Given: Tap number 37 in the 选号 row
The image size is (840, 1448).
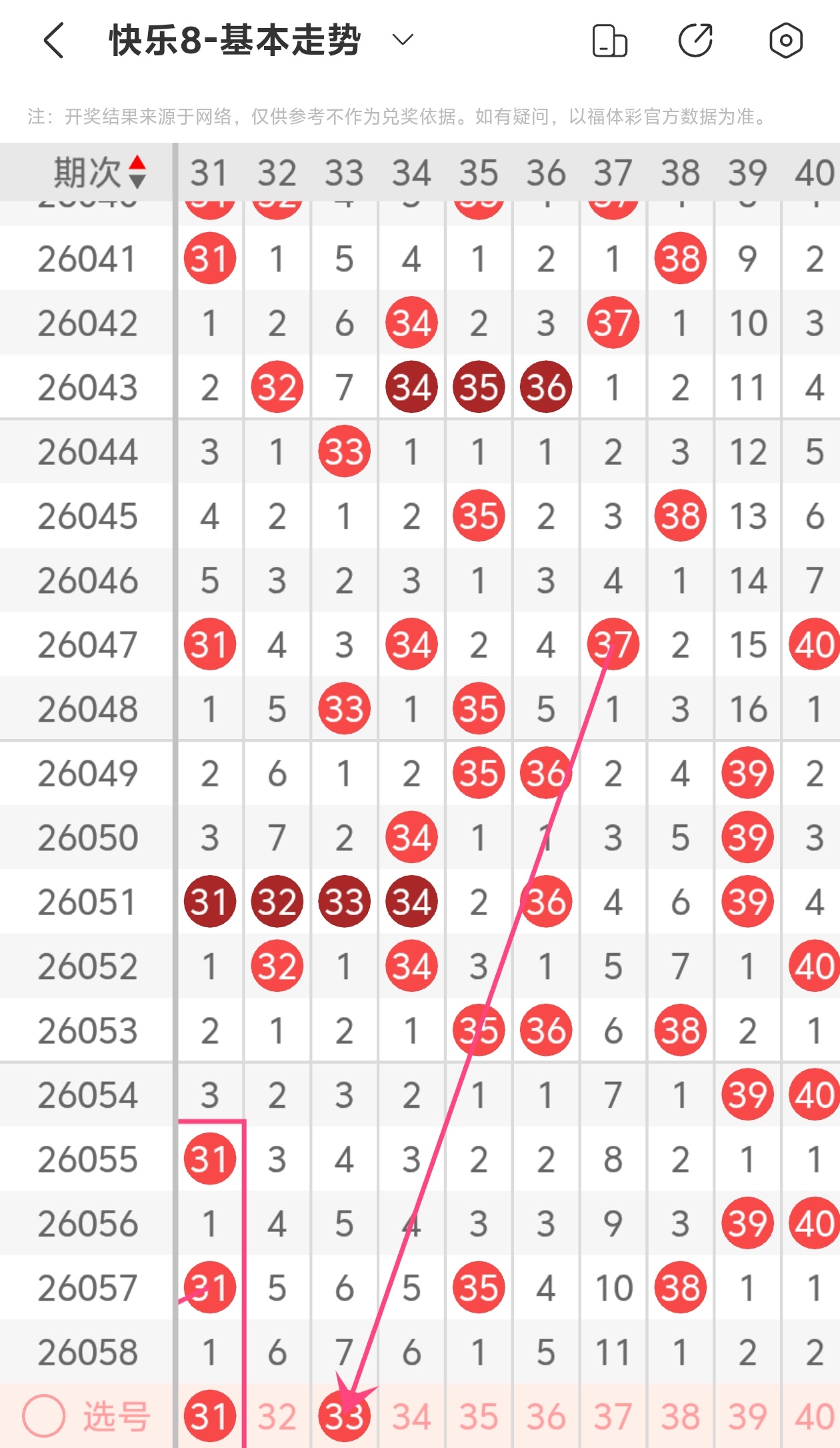Looking at the screenshot, I should 613,1417.
